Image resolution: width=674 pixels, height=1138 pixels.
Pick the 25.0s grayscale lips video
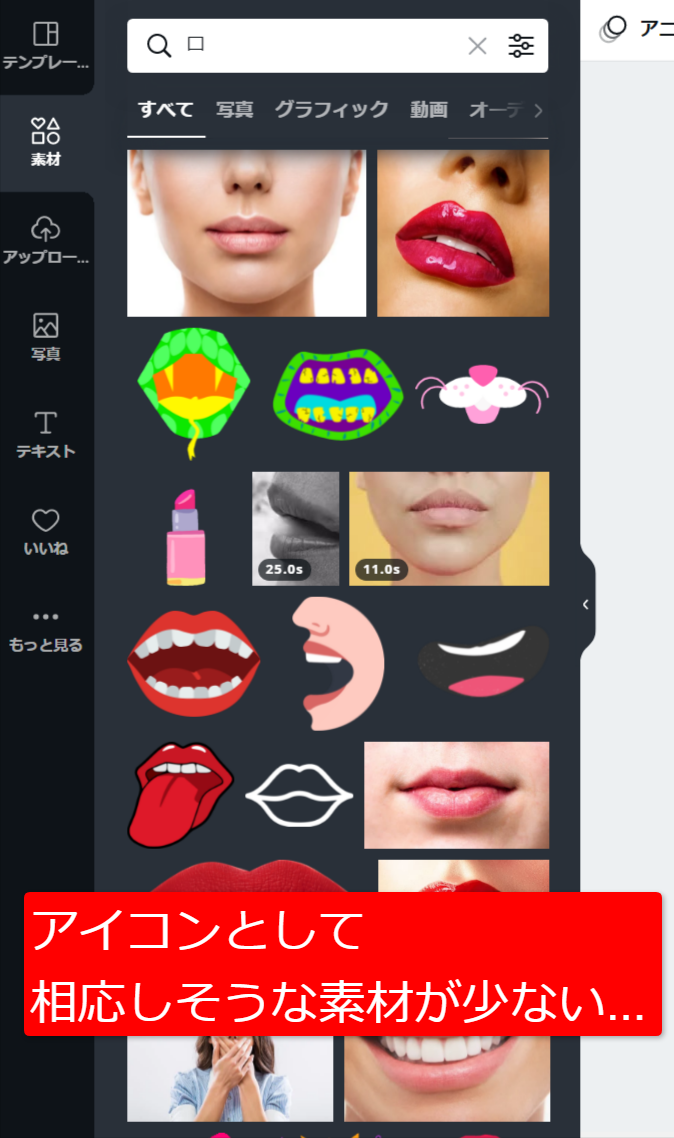point(295,528)
